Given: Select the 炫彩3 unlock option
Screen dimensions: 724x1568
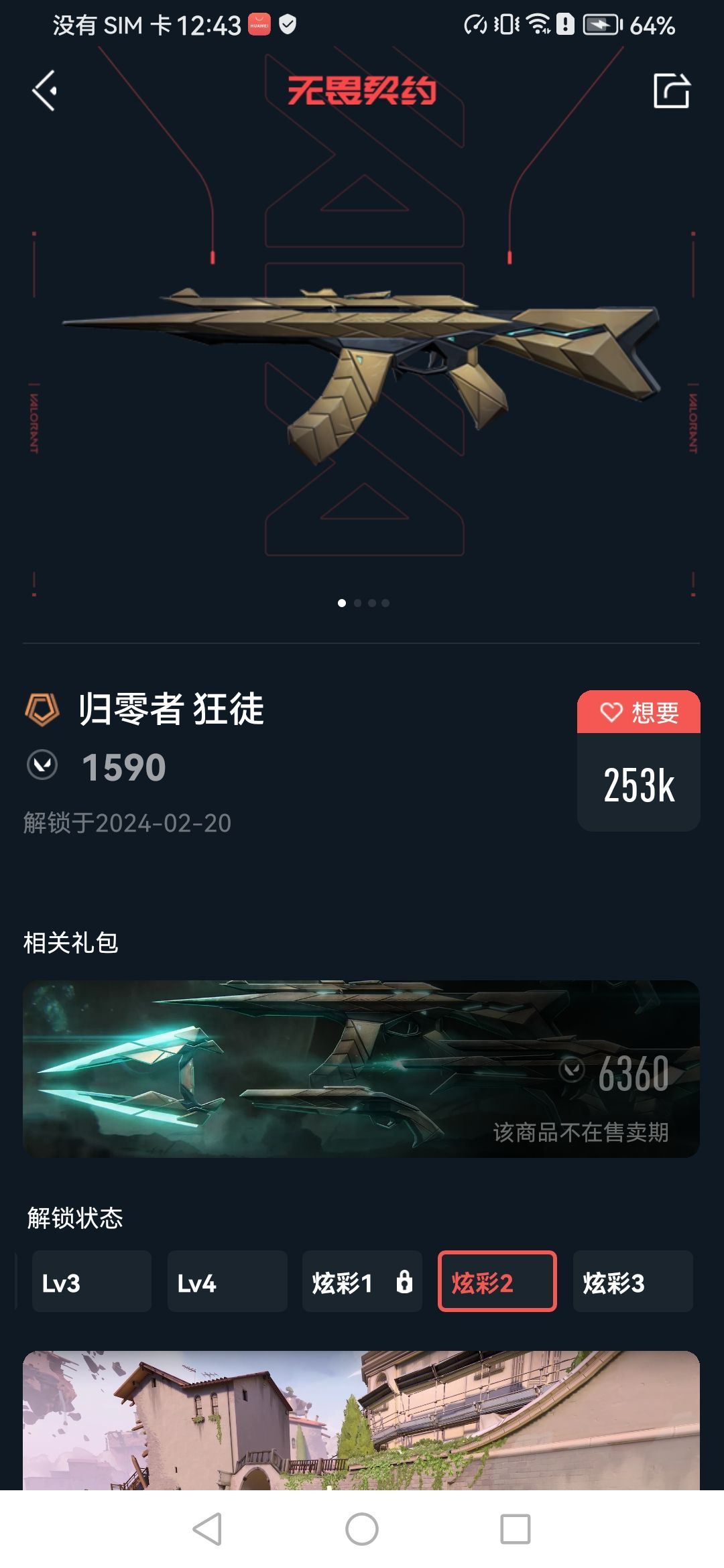Looking at the screenshot, I should pos(633,1282).
